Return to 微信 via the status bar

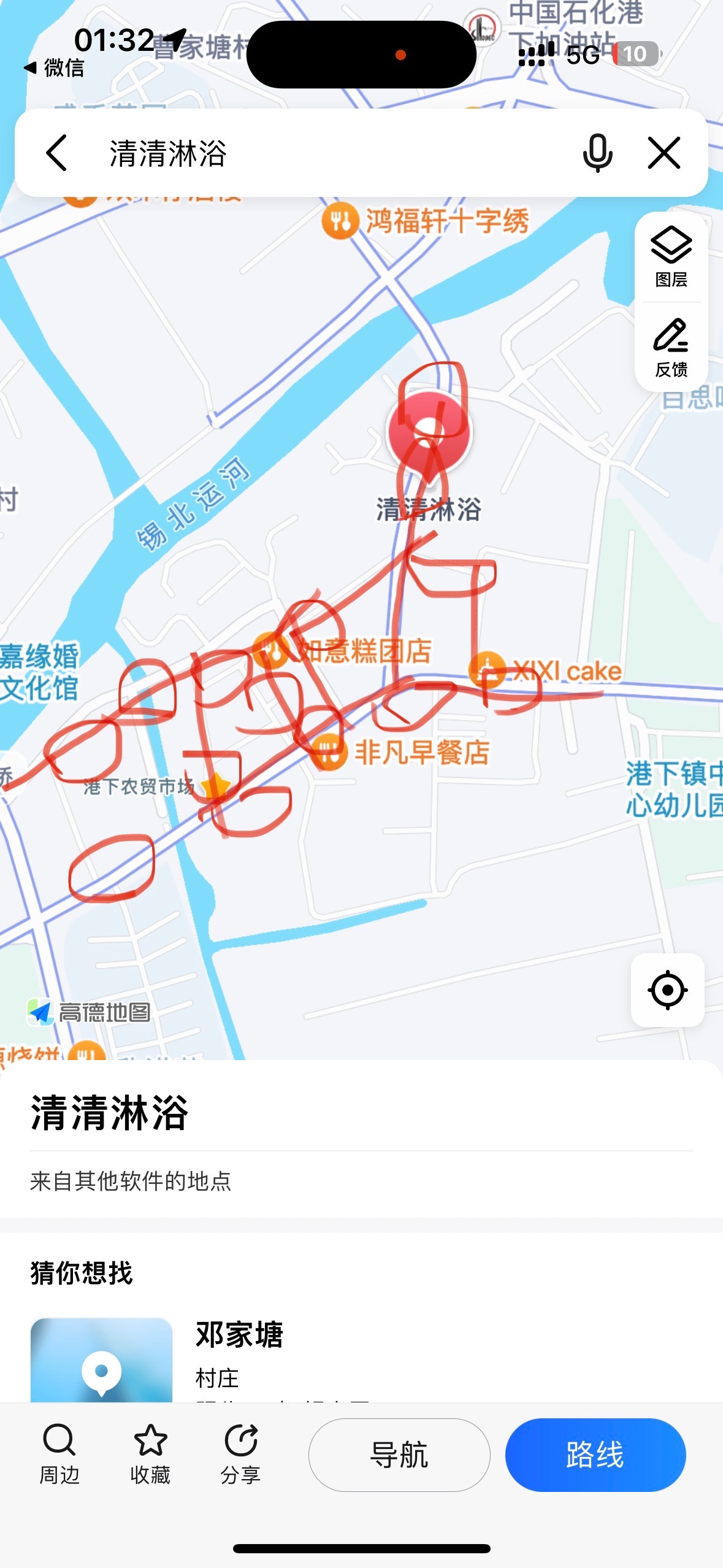(x=54, y=67)
